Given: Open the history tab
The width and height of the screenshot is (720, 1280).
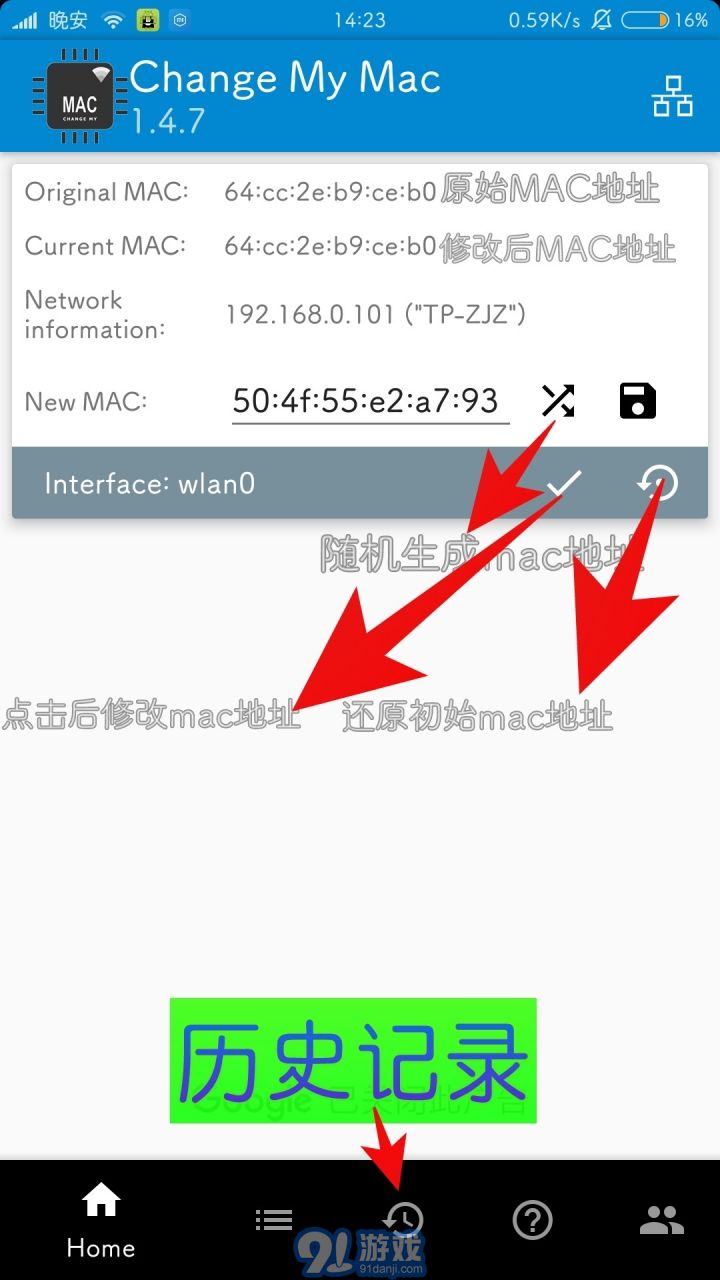Looking at the screenshot, I should [403, 1220].
